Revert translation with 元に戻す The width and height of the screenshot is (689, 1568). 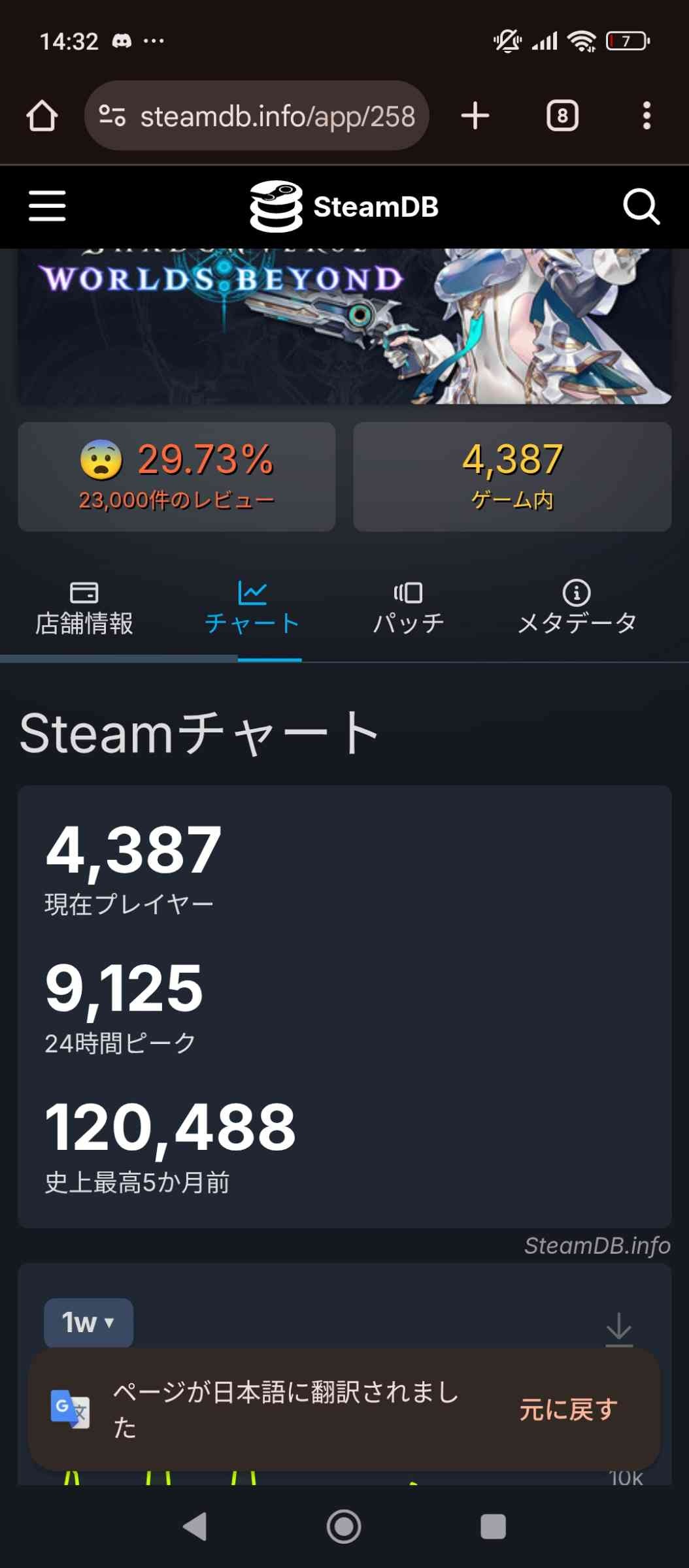[568, 1410]
